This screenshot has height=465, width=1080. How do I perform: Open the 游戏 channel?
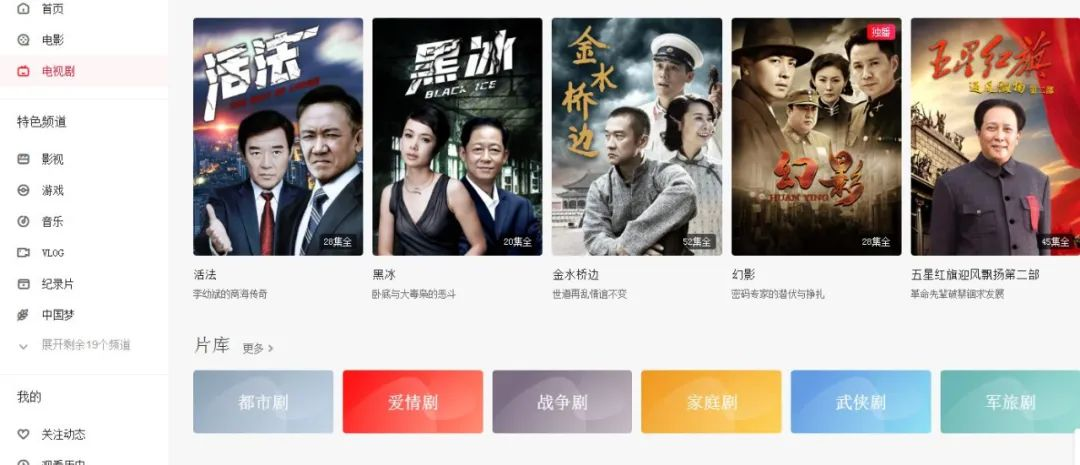[x=52, y=190]
